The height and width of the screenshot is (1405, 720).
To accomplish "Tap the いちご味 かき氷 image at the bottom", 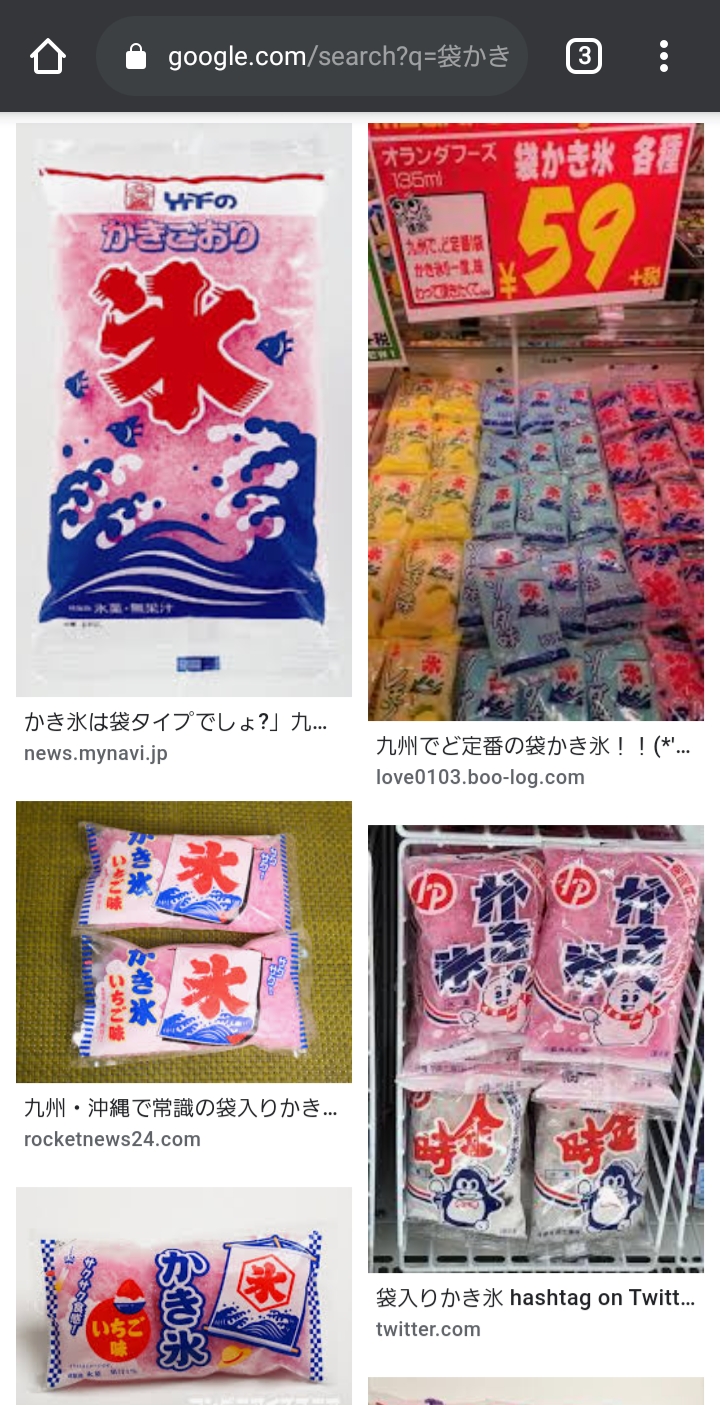I will (x=184, y=1296).
